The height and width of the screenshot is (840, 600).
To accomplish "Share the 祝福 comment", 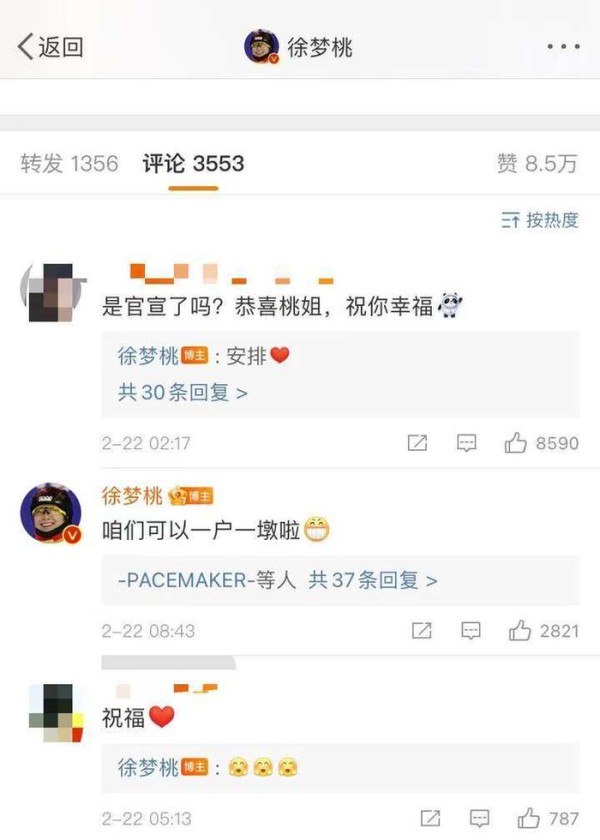I will pos(431,818).
